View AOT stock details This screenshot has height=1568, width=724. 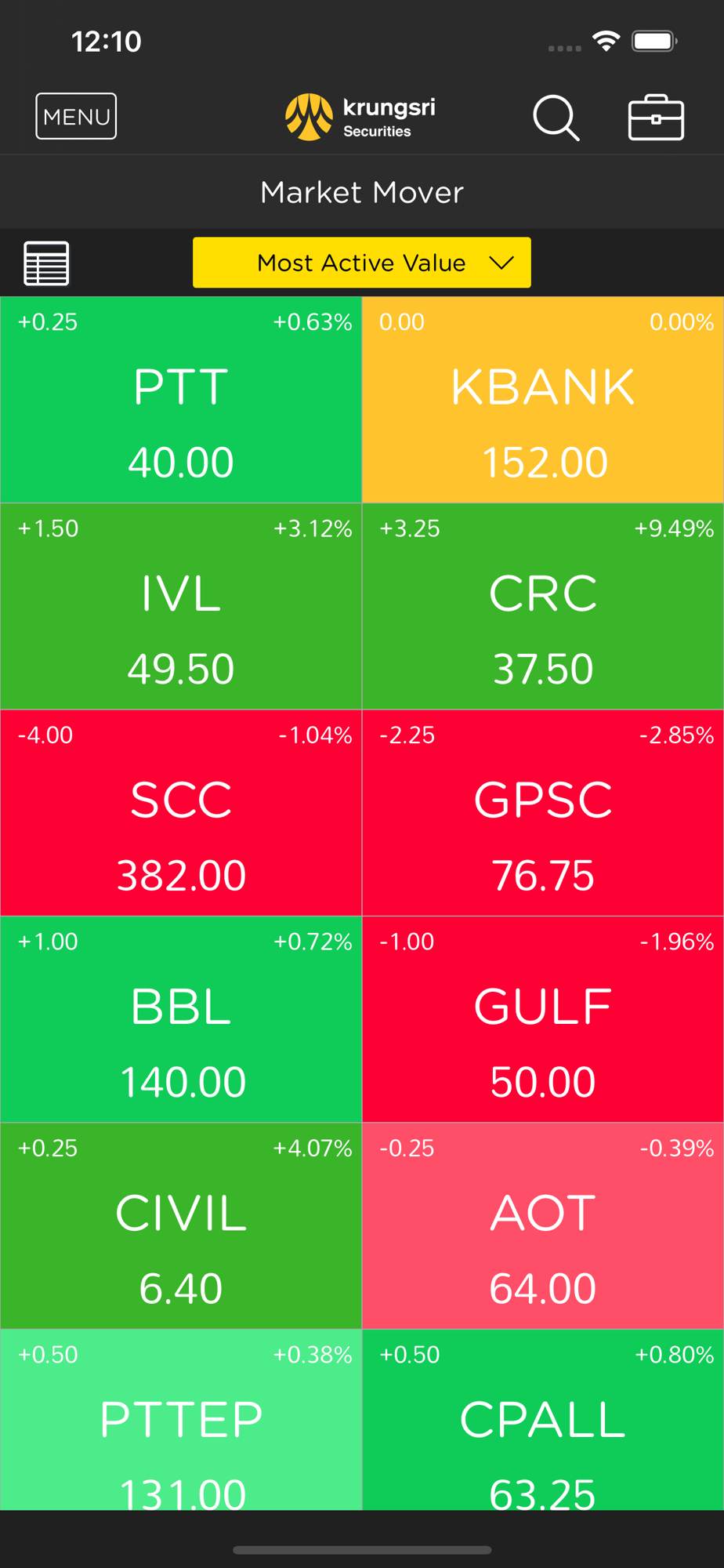click(543, 1226)
